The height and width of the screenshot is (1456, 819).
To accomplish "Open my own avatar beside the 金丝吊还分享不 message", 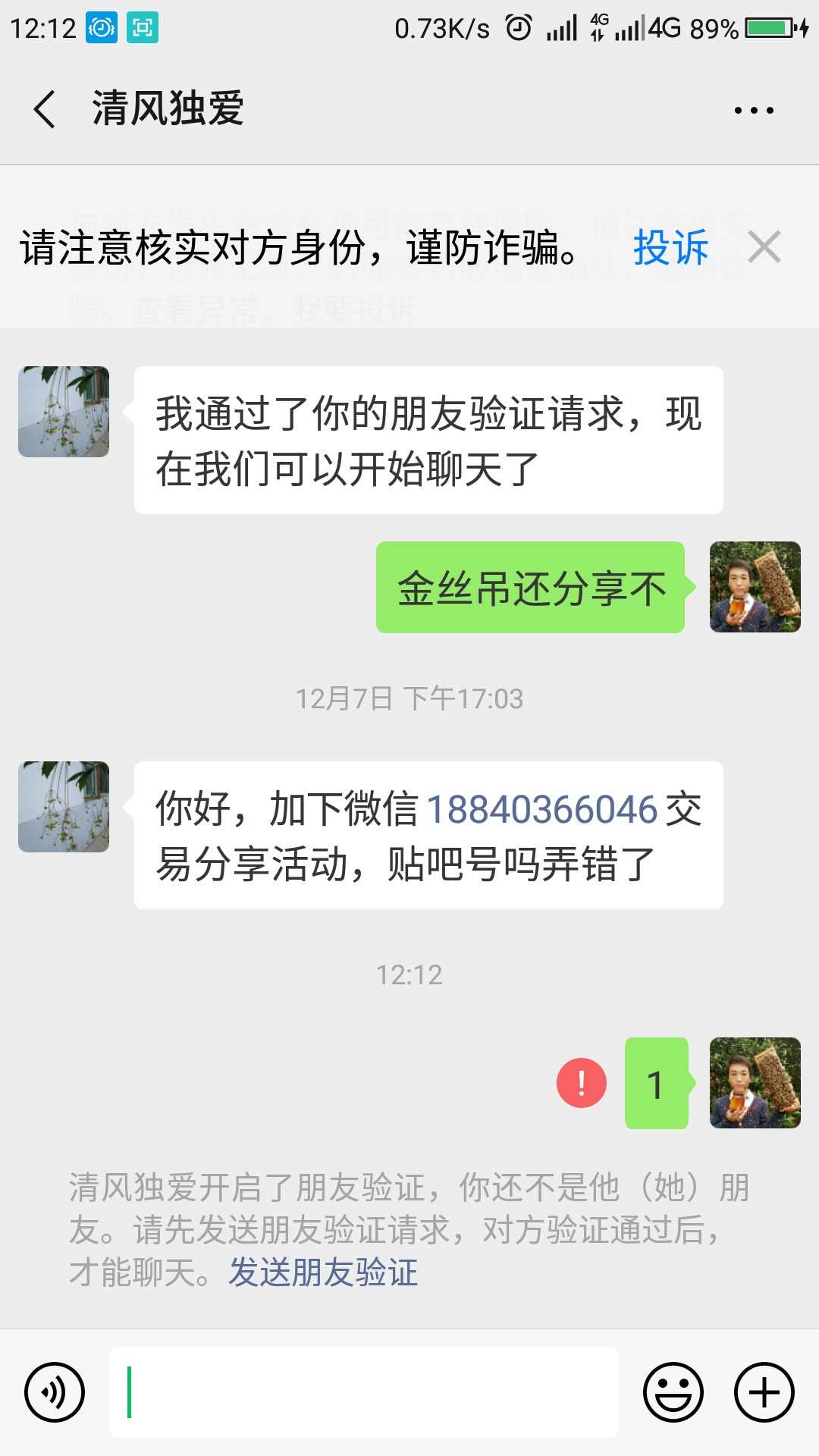I will pyautogui.click(x=755, y=587).
